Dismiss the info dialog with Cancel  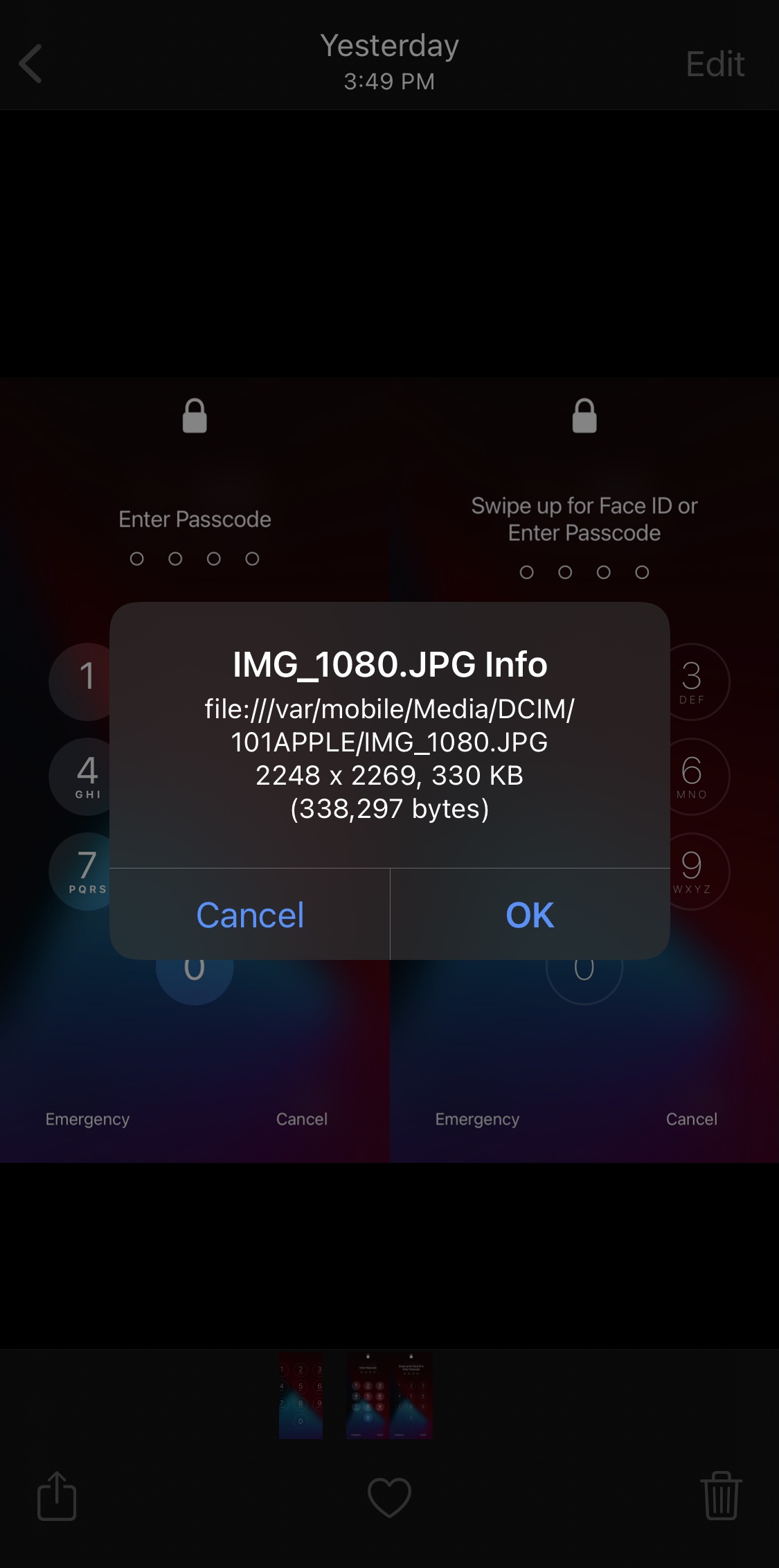[250, 915]
